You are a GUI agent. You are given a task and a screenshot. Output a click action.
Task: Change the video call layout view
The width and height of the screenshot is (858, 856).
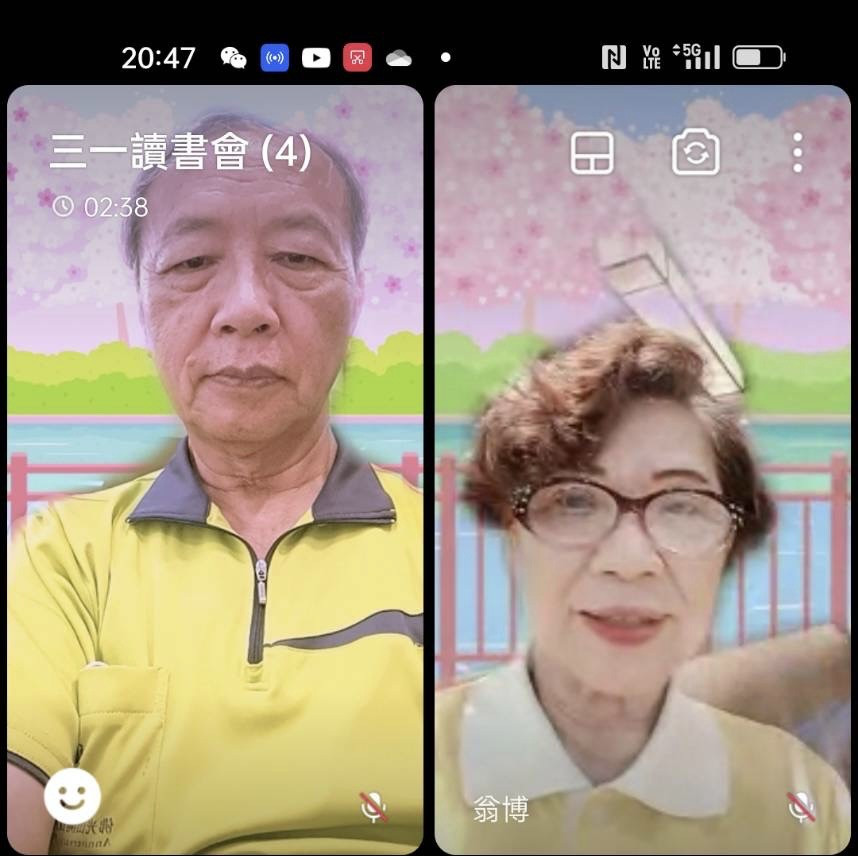click(x=592, y=154)
